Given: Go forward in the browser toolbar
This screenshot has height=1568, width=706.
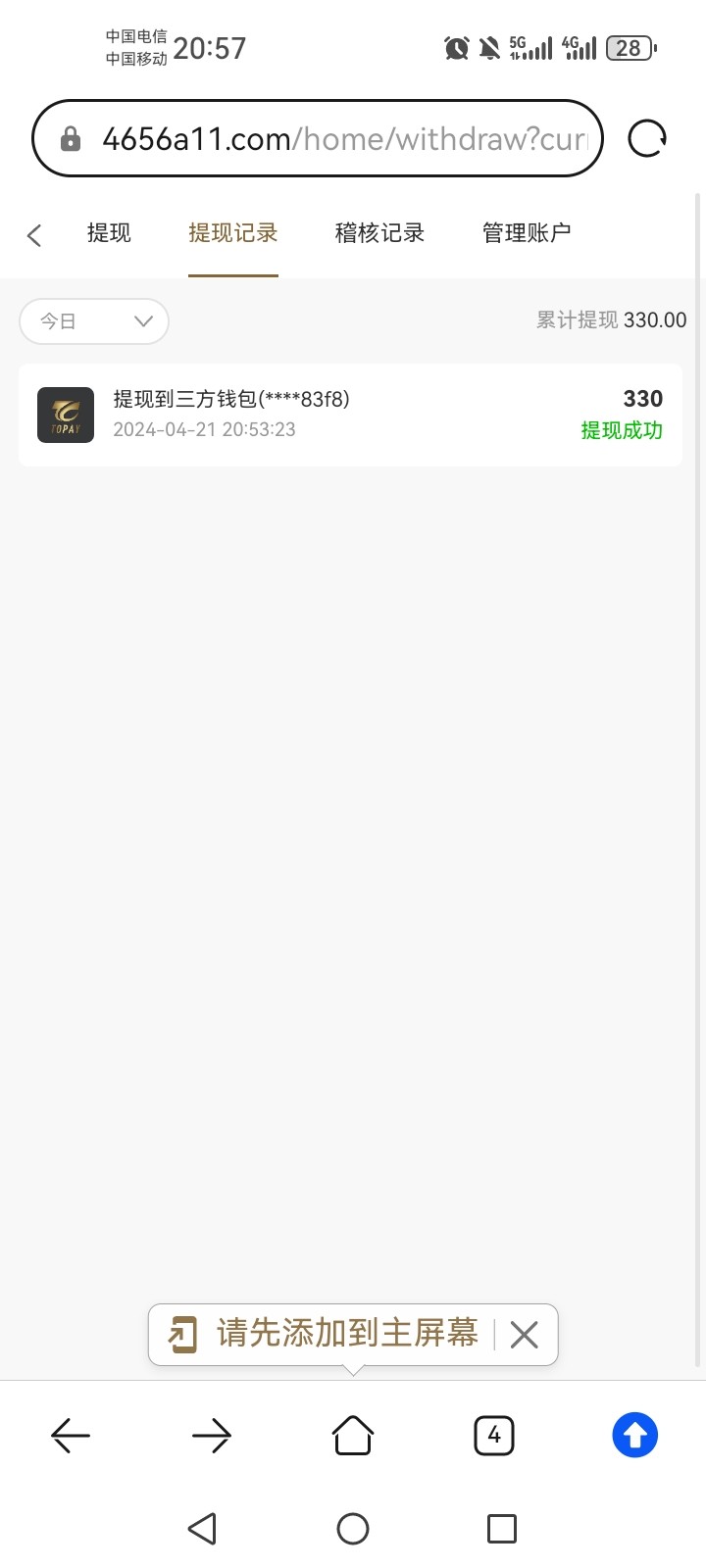Looking at the screenshot, I should click(212, 1436).
